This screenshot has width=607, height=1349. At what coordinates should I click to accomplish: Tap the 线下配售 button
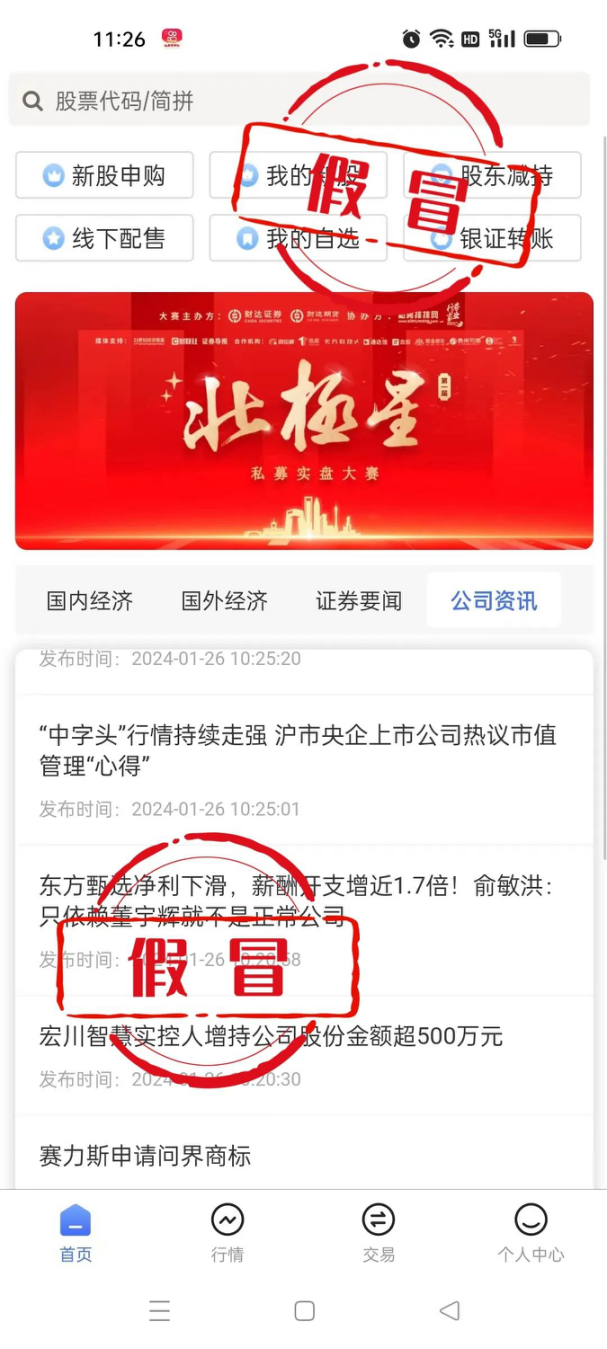[x=104, y=238]
